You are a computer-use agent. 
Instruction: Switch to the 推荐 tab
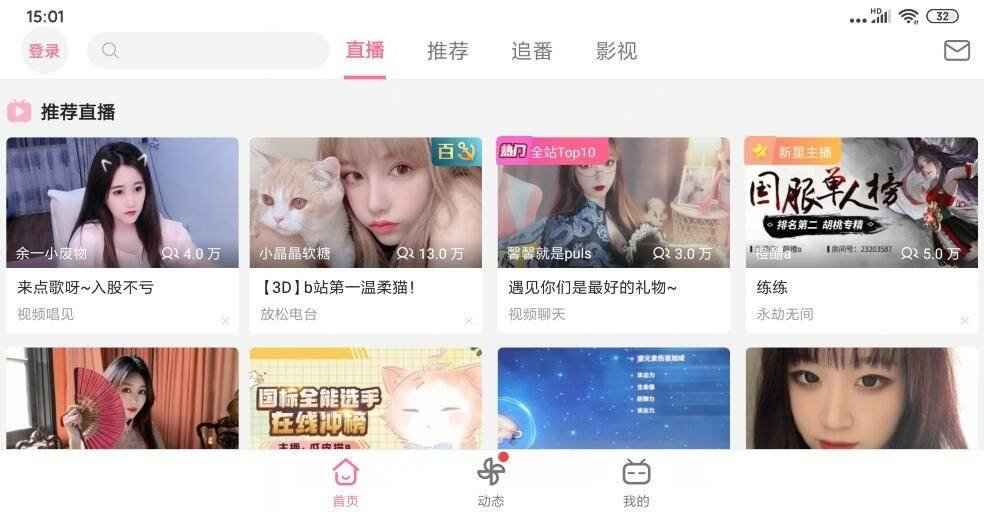(447, 51)
